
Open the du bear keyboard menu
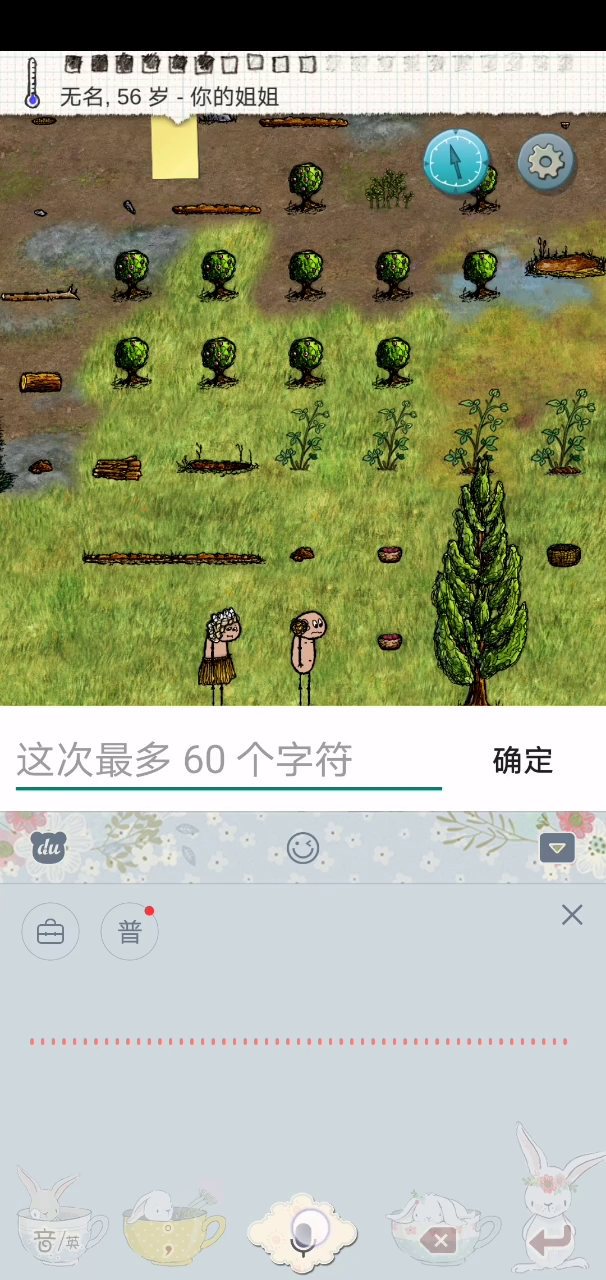point(48,848)
